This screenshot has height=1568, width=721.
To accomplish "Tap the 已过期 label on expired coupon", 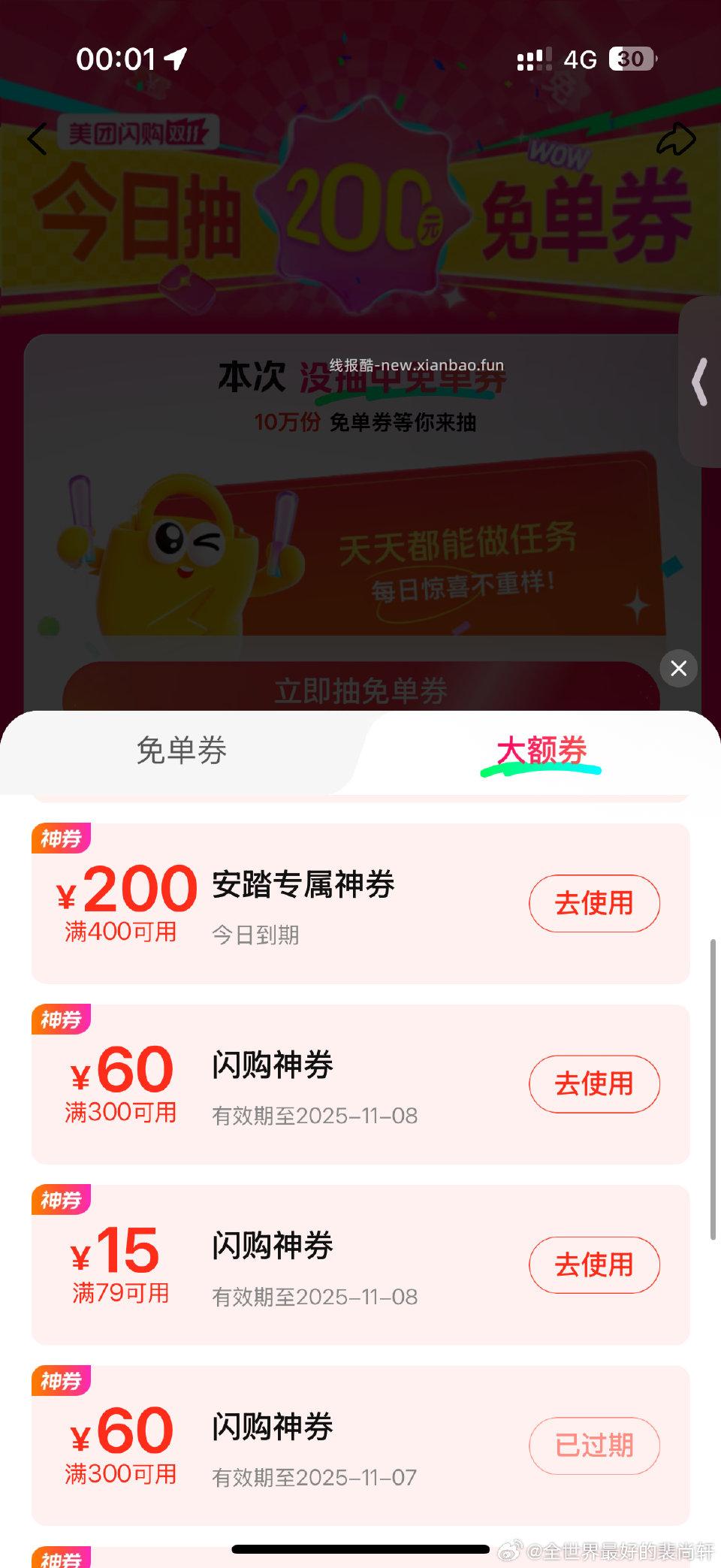I will coord(594,1446).
